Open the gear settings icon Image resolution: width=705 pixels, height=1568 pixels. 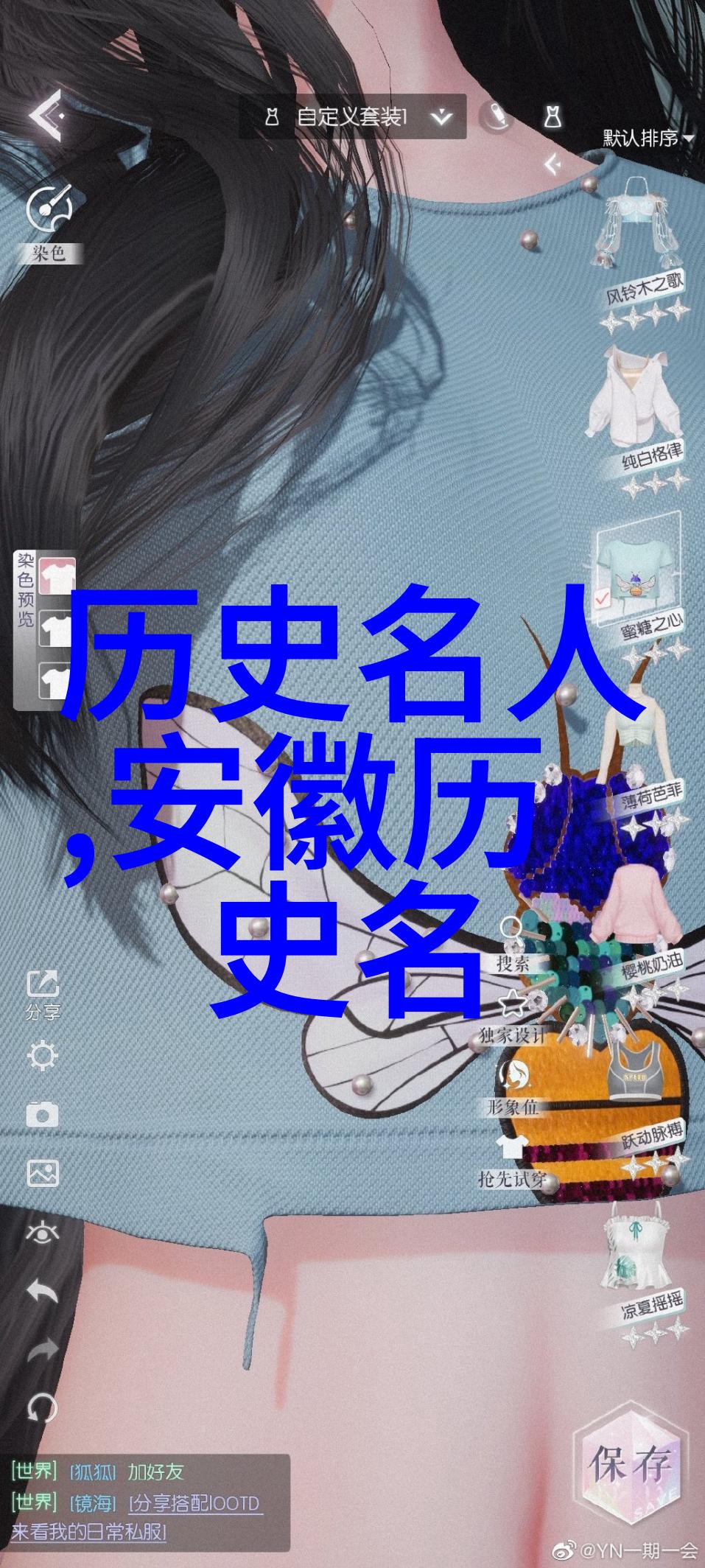(42, 1054)
